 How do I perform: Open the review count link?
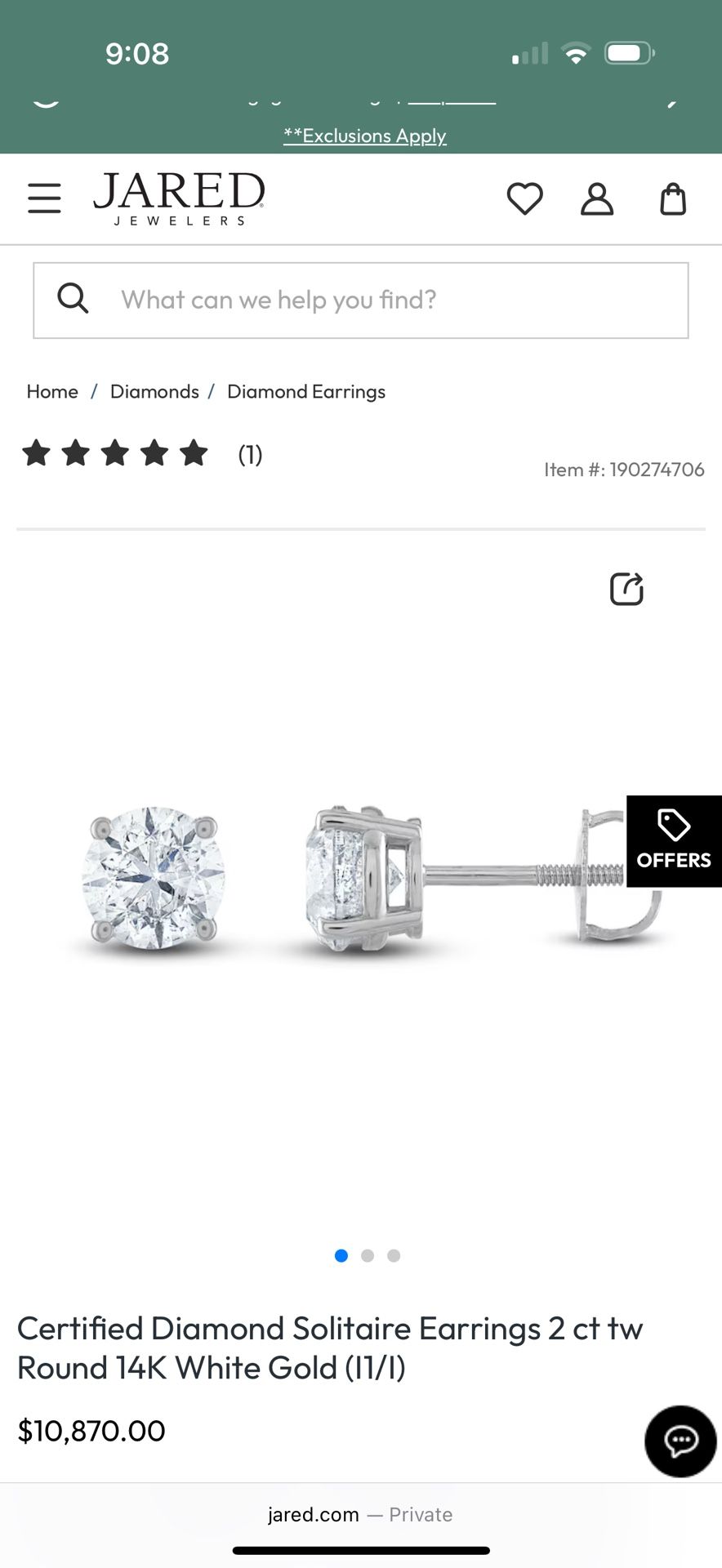[x=249, y=455]
